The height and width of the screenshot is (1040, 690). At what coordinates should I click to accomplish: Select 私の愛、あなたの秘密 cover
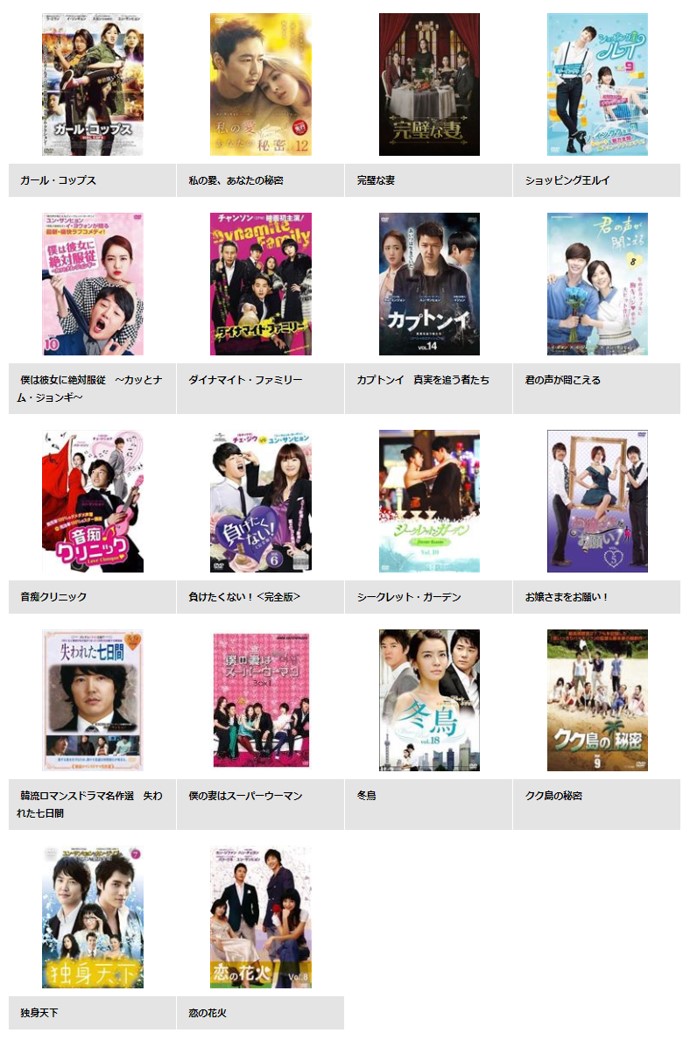point(260,85)
